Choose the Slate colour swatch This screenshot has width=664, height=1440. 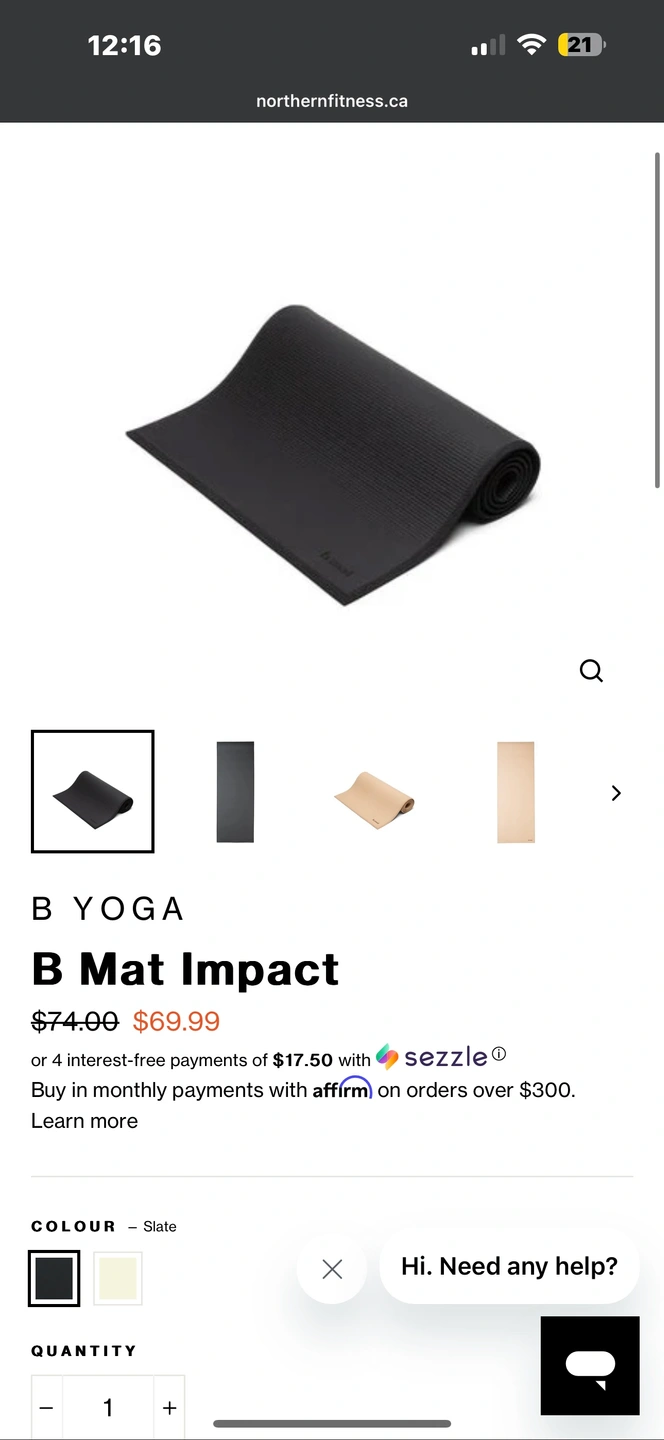(54, 1278)
